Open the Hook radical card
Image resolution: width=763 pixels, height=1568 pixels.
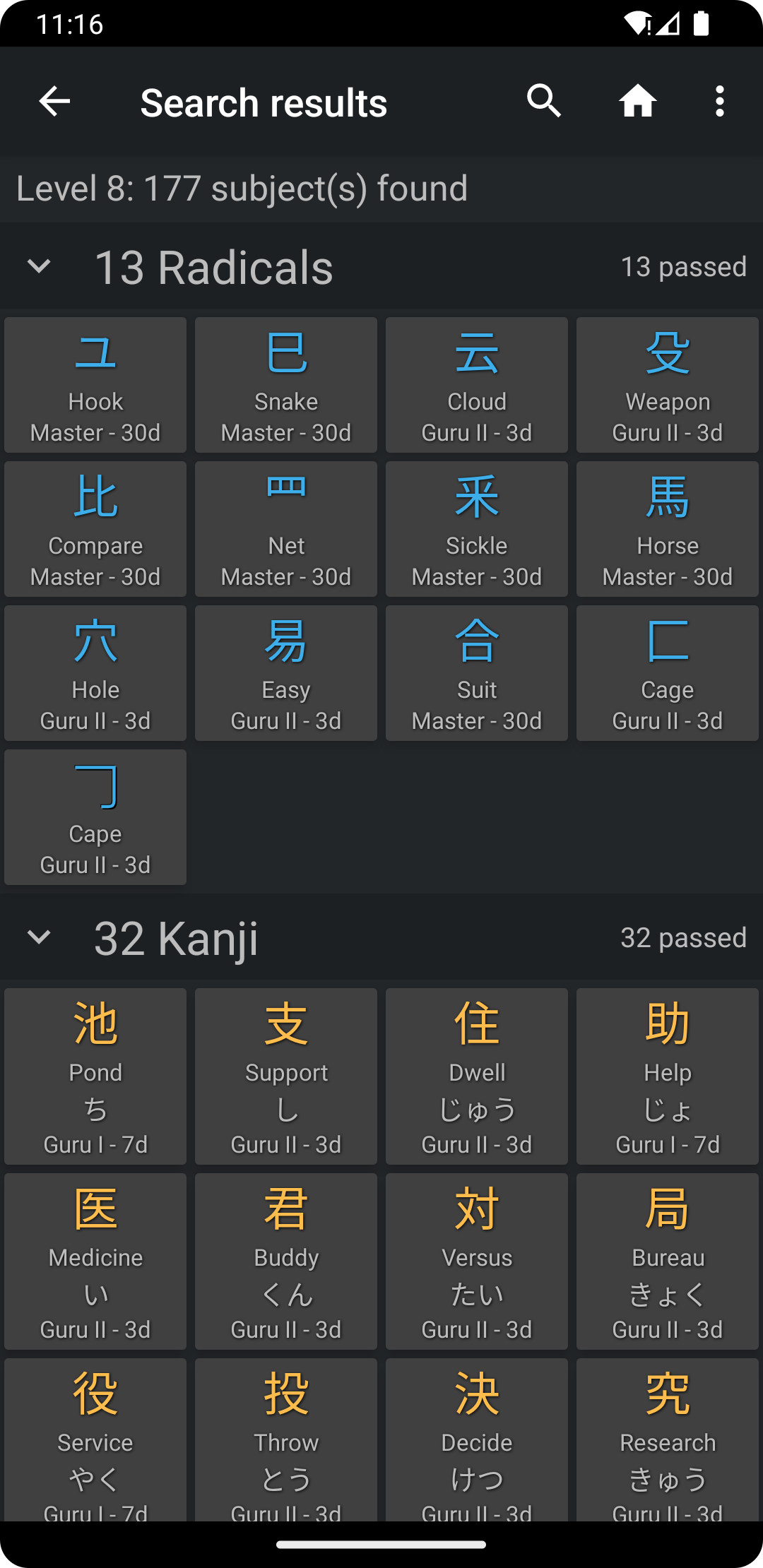pos(95,385)
